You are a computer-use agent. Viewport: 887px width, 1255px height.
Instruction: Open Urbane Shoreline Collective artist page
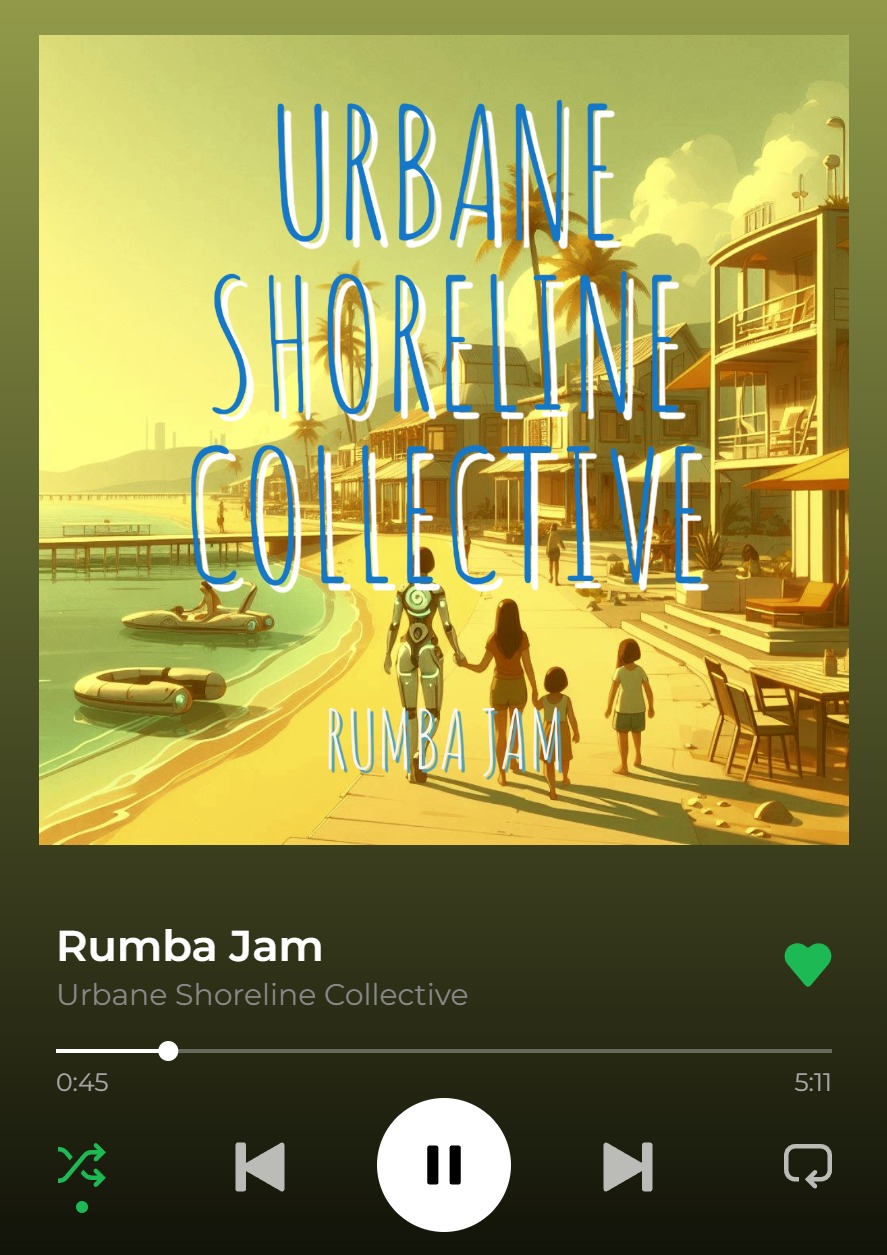(x=262, y=995)
